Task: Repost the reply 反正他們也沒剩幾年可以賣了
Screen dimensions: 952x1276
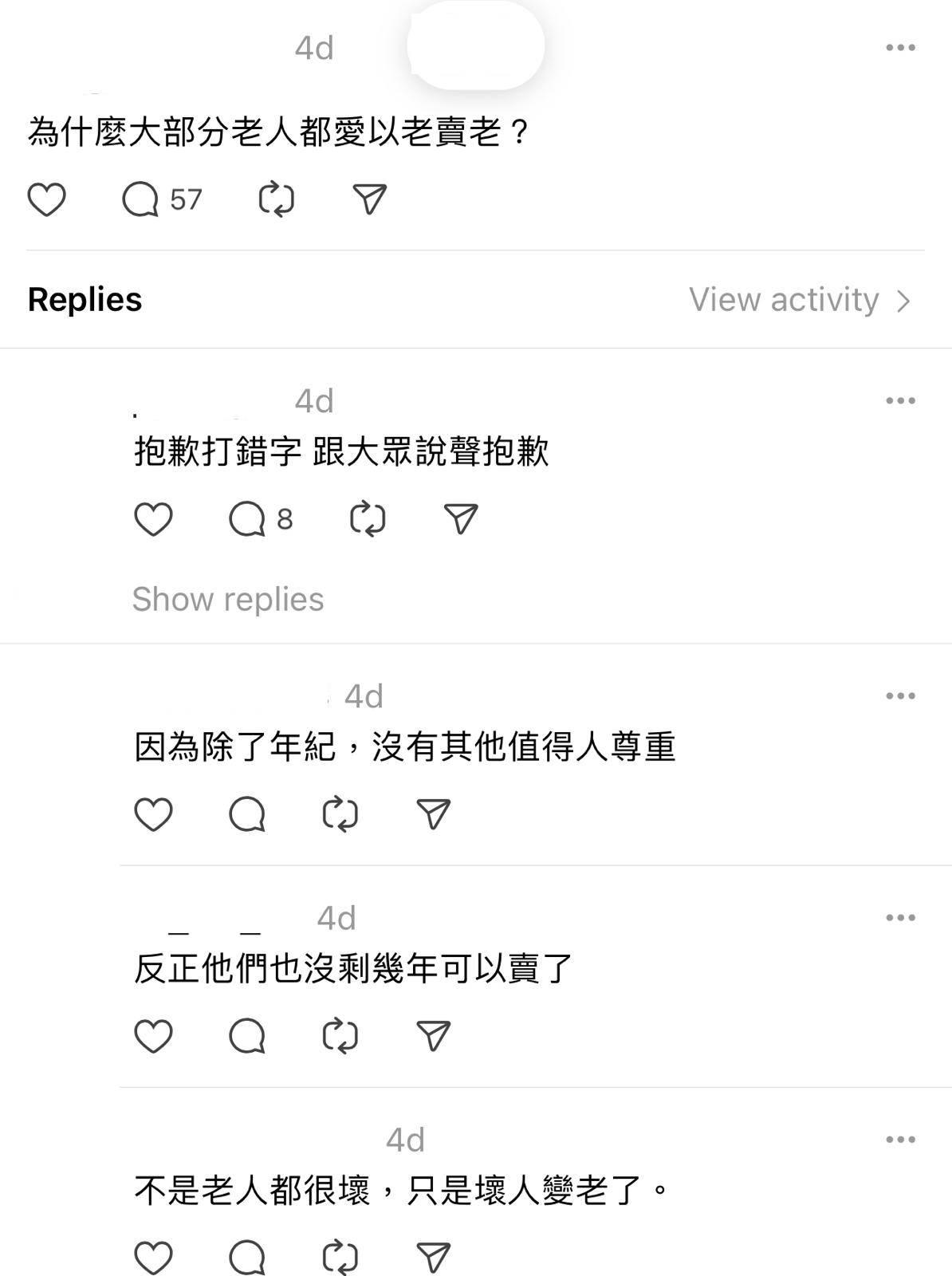Action: [340, 1036]
